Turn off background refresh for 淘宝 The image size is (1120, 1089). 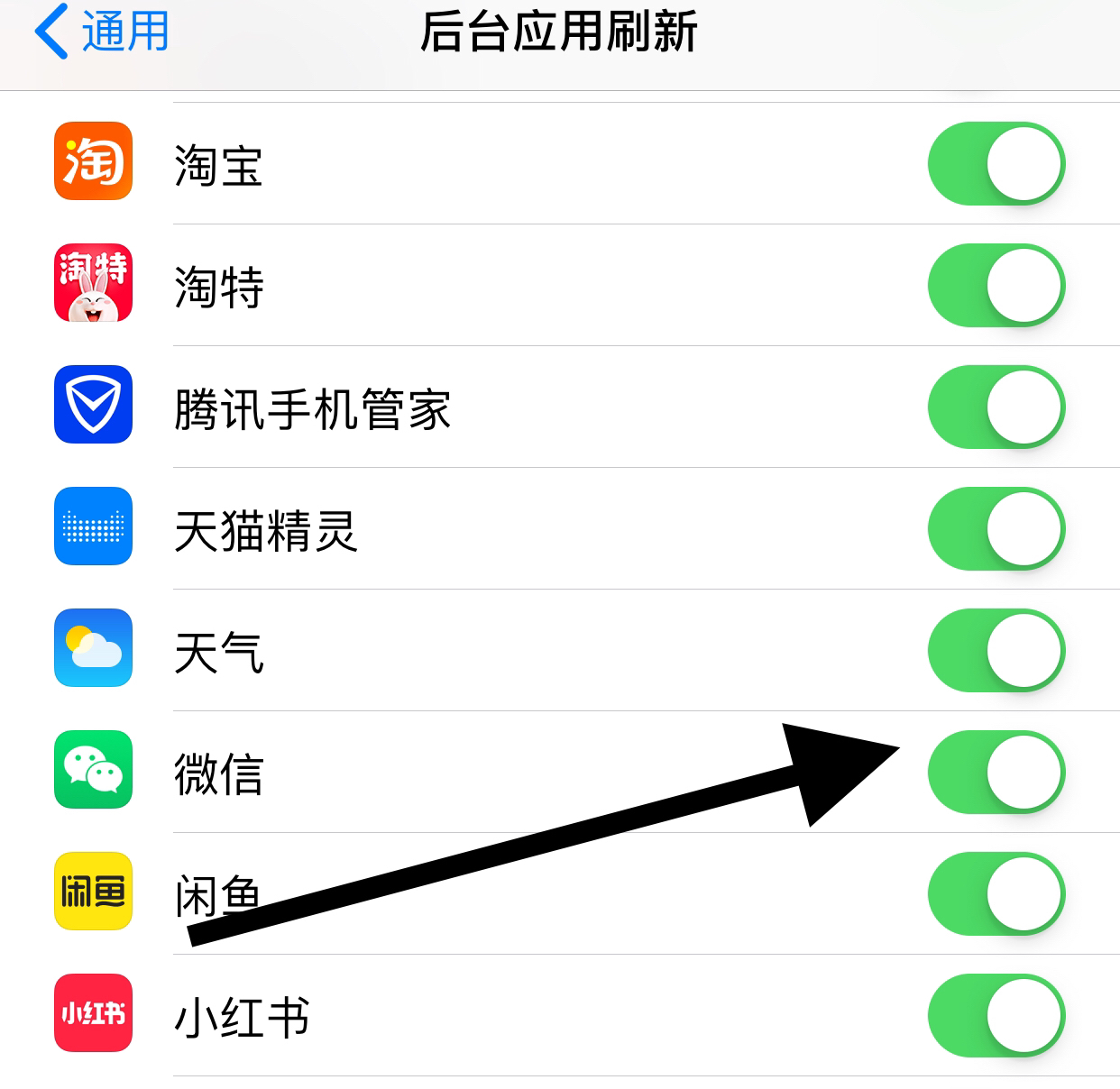coord(996,164)
